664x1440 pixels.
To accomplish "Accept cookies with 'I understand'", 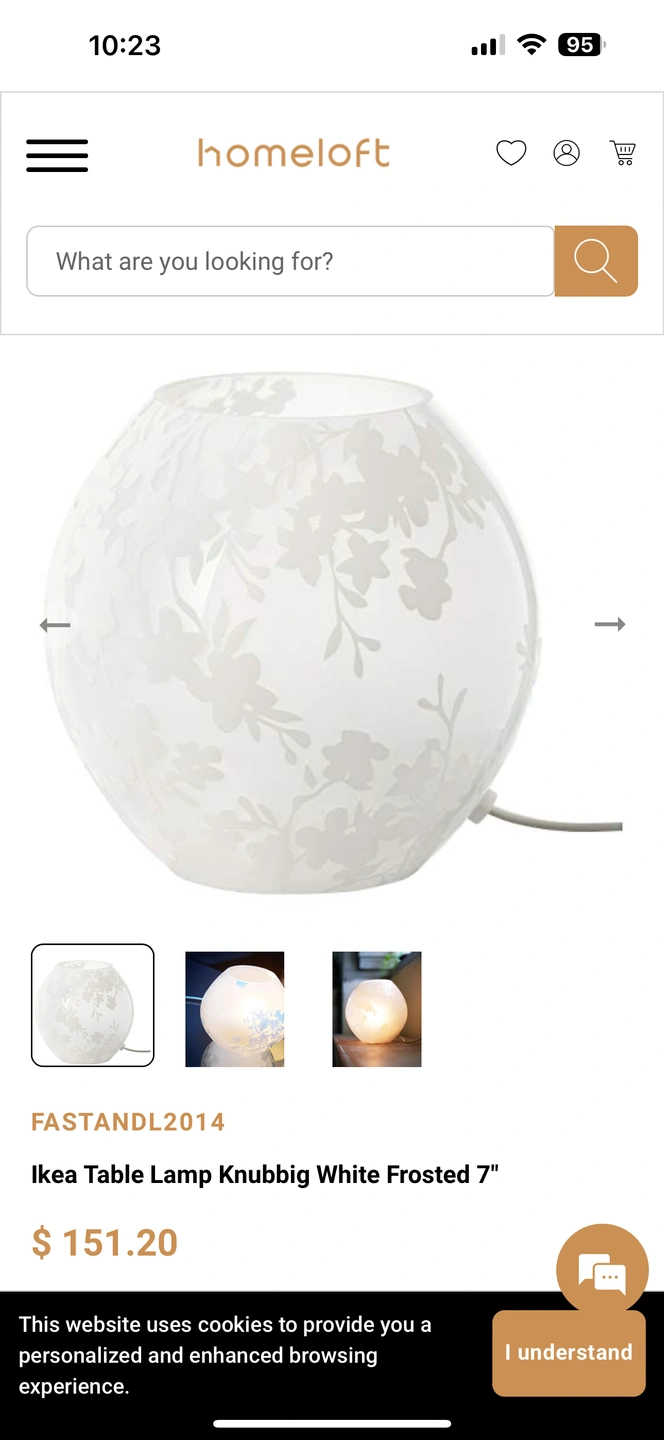I will (x=568, y=1353).
